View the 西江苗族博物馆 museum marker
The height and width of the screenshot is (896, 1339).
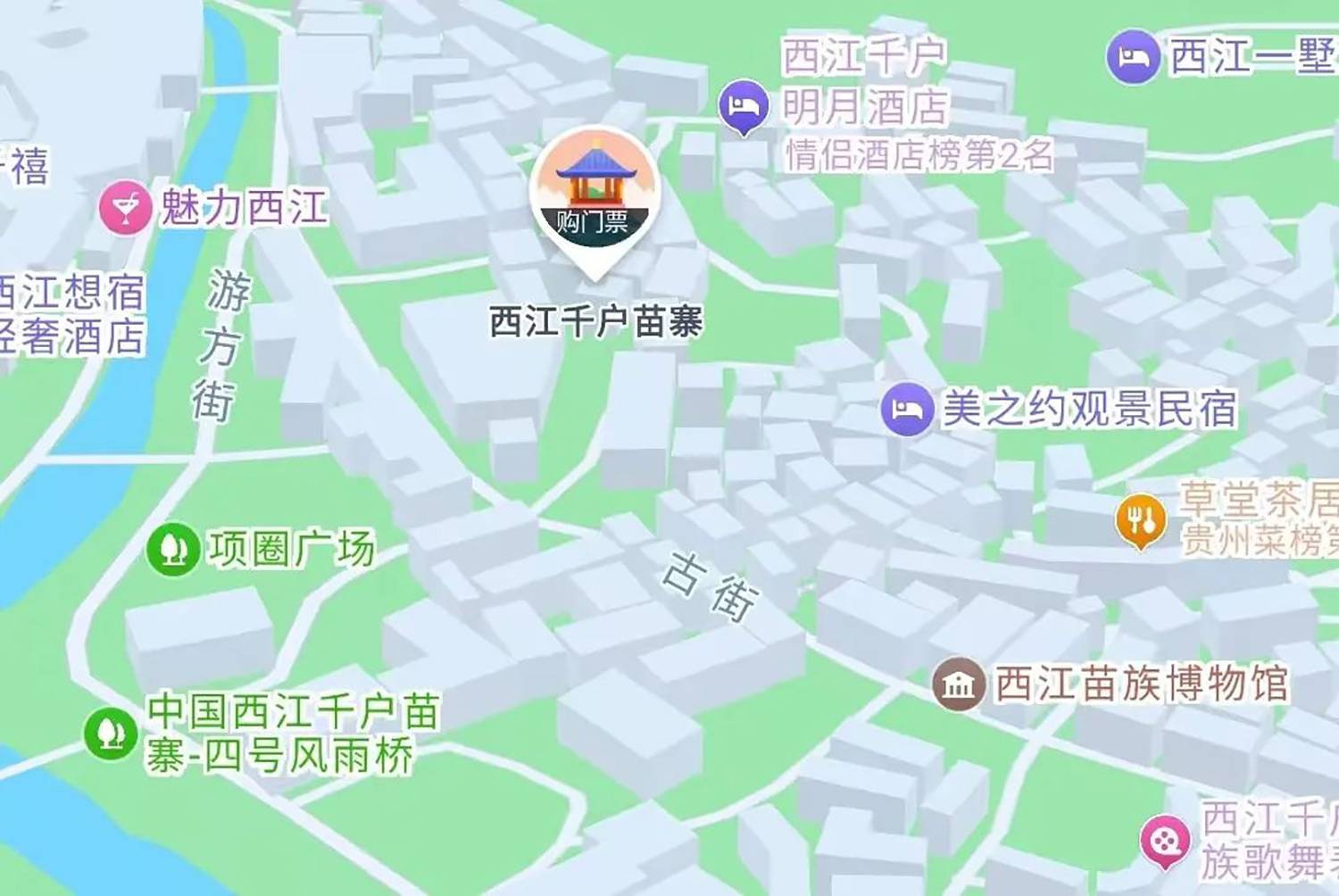coord(958,684)
